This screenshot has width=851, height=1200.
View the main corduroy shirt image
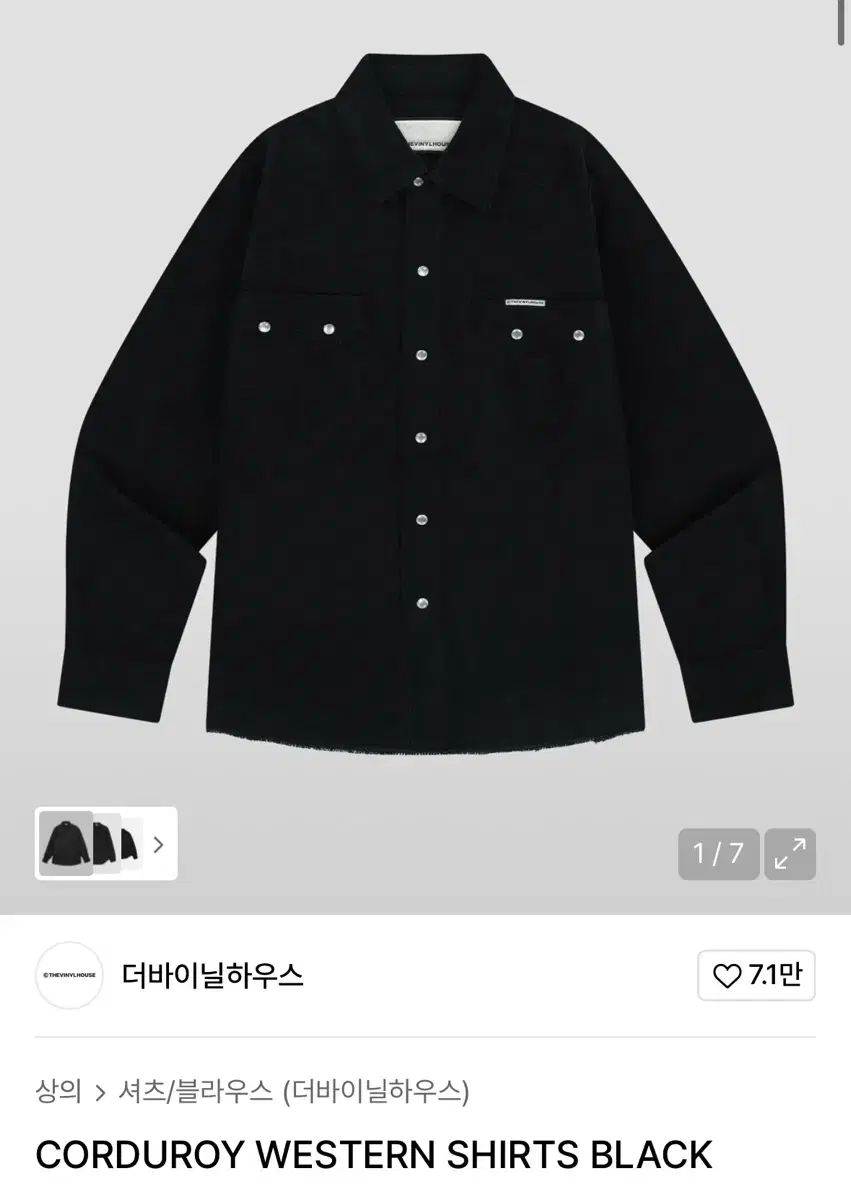[425, 400]
